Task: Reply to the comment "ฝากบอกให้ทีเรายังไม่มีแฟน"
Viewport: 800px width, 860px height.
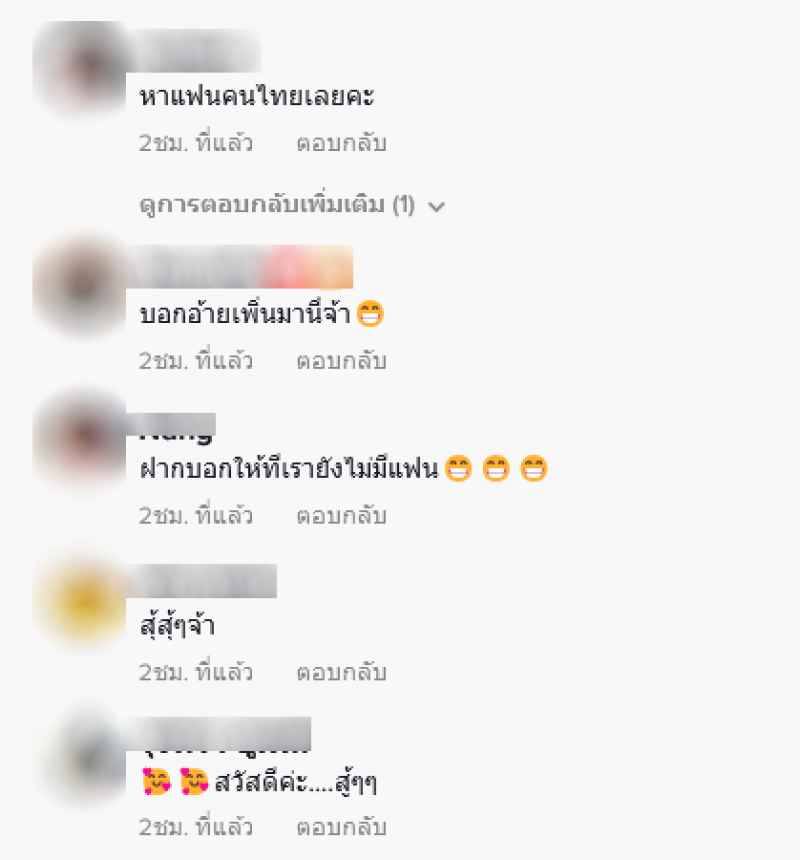Action: (x=341, y=516)
